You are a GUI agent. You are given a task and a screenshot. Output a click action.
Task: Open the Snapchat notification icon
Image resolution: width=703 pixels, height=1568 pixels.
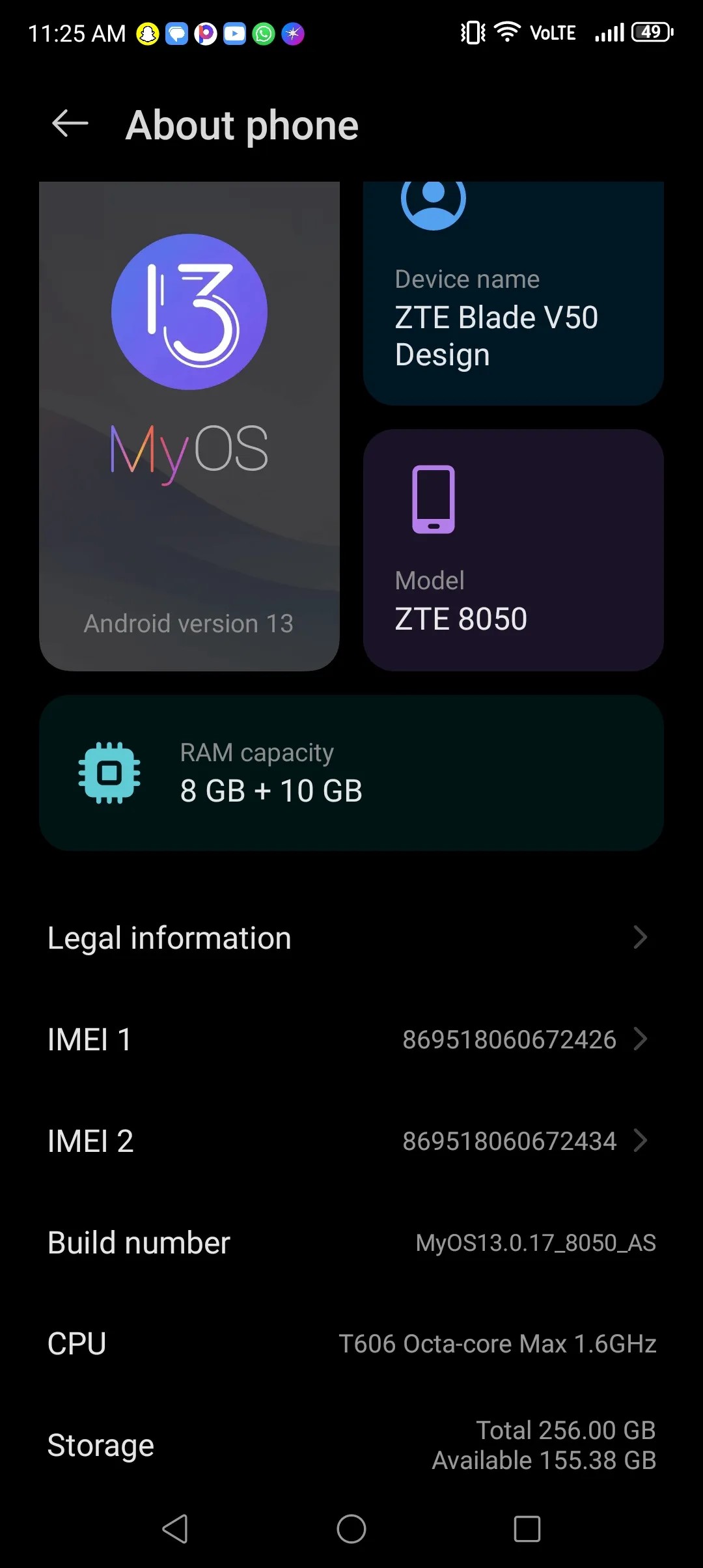(x=146, y=34)
